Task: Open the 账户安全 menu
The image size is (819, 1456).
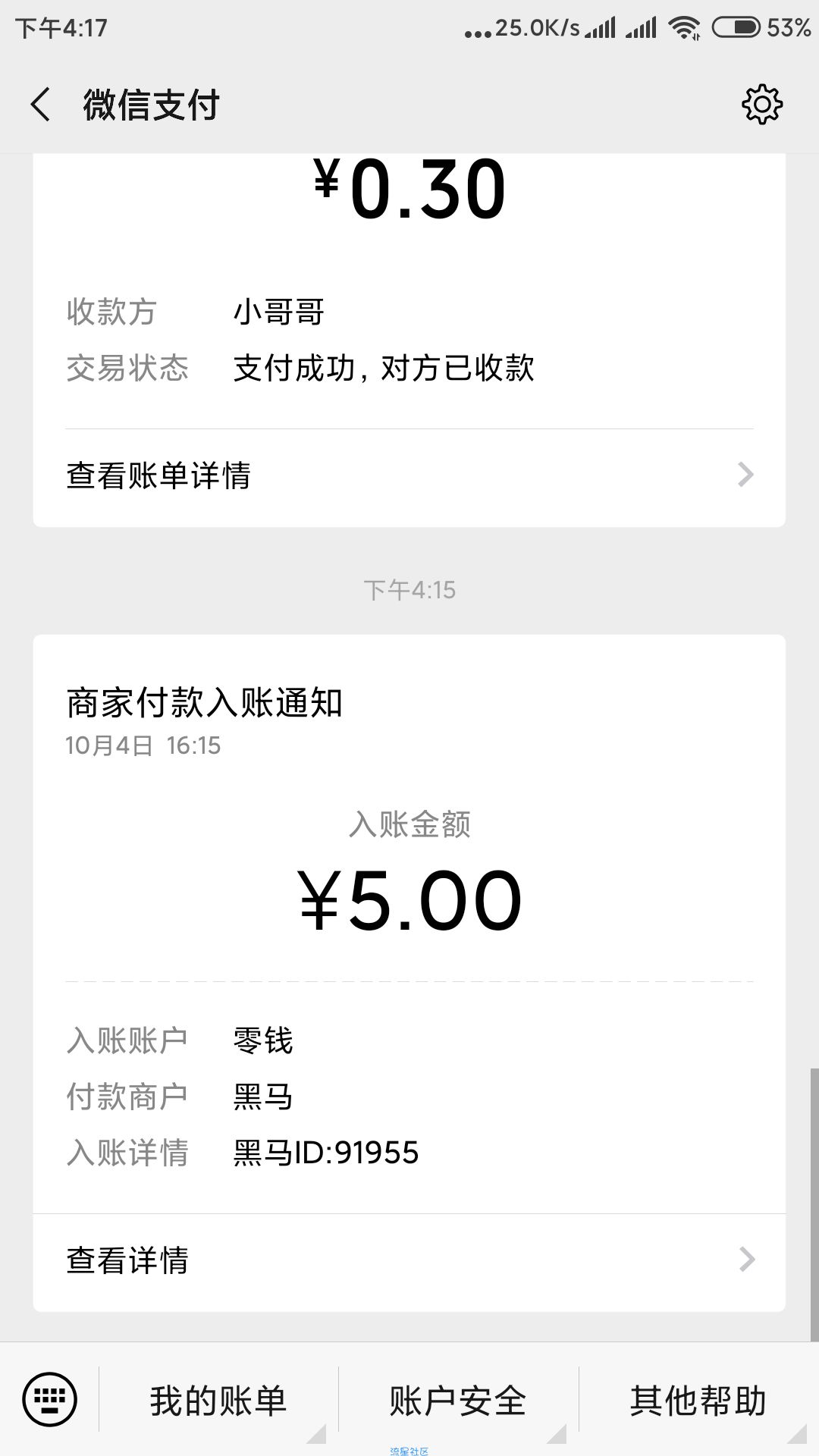Action: click(x=458, y=1401)
